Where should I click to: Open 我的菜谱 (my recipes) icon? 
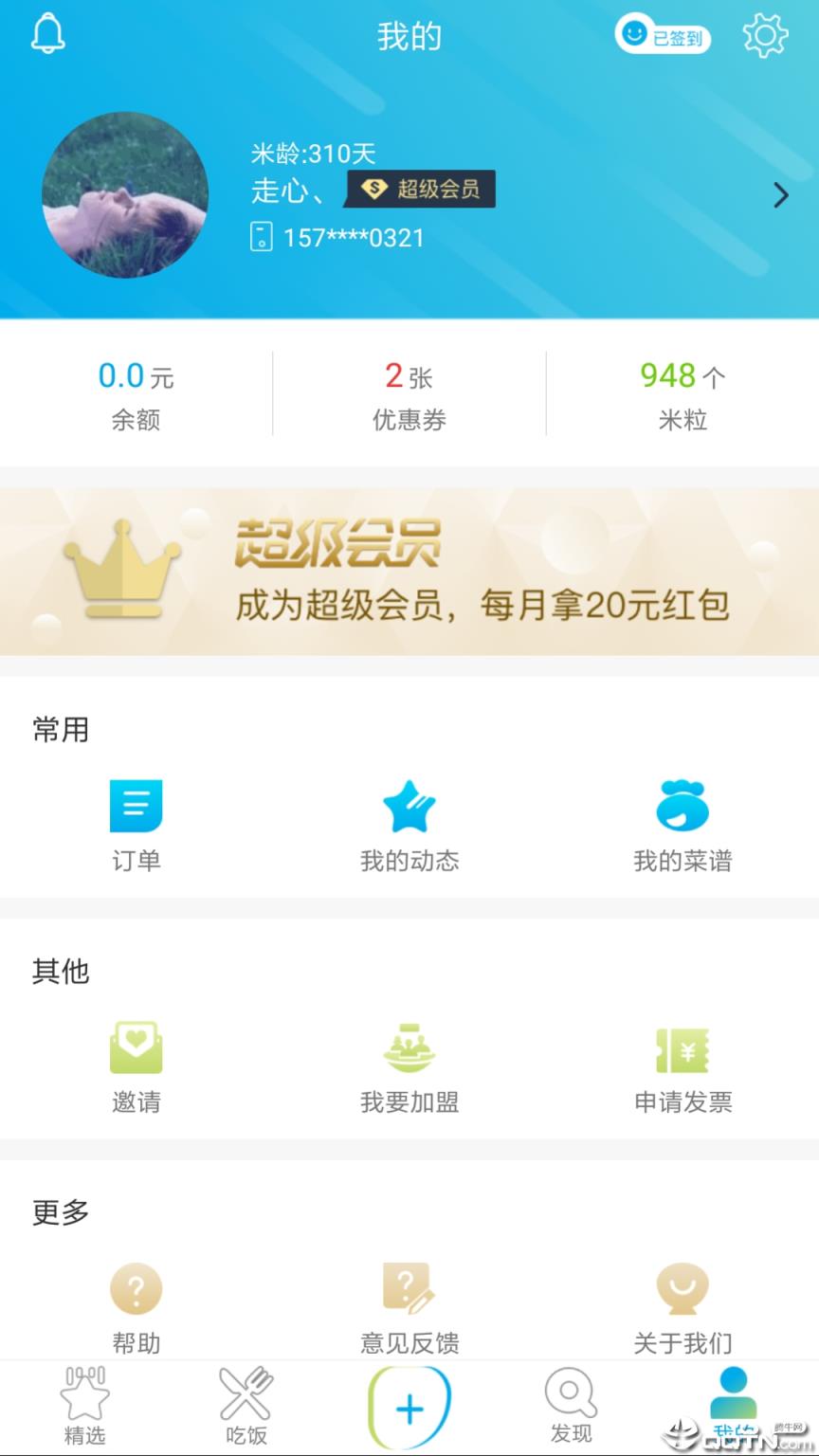(682, 806)
